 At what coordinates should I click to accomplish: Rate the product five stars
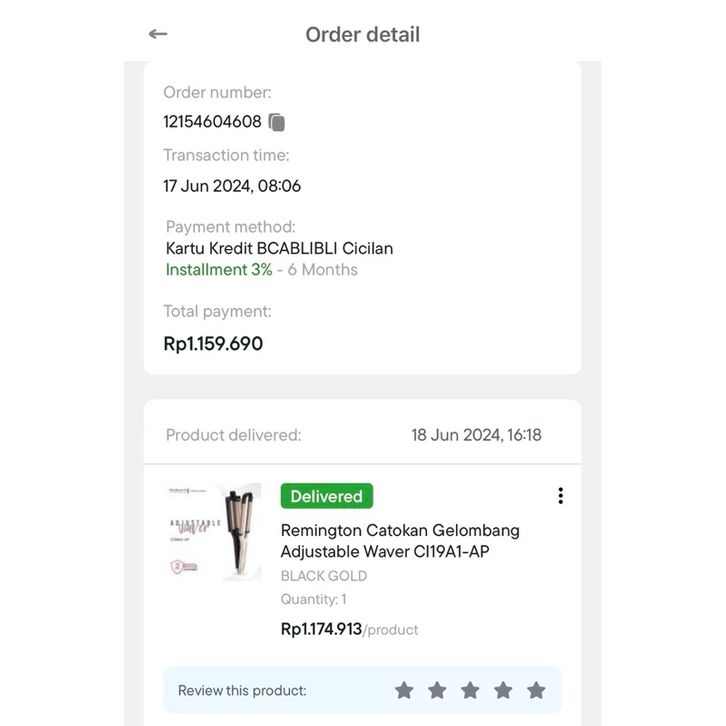[536, 690]
